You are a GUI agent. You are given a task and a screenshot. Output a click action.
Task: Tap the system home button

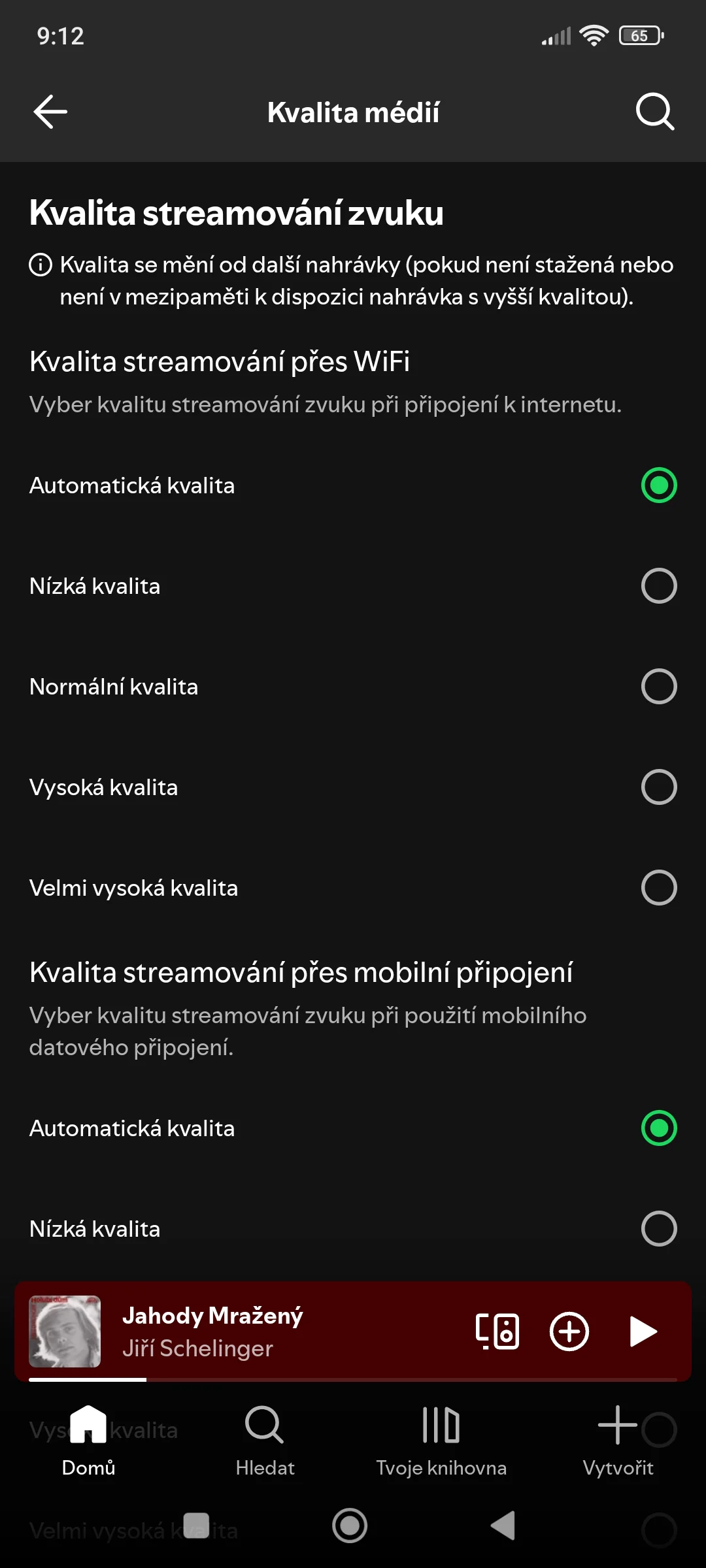pyautogui.click(x=350, y=1526)
